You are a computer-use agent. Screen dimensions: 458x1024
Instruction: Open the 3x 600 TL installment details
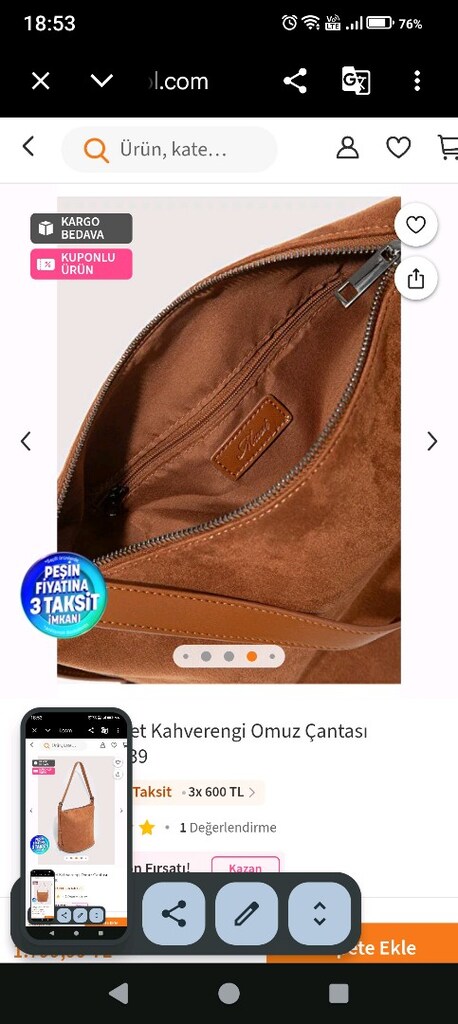pos(221,792)
